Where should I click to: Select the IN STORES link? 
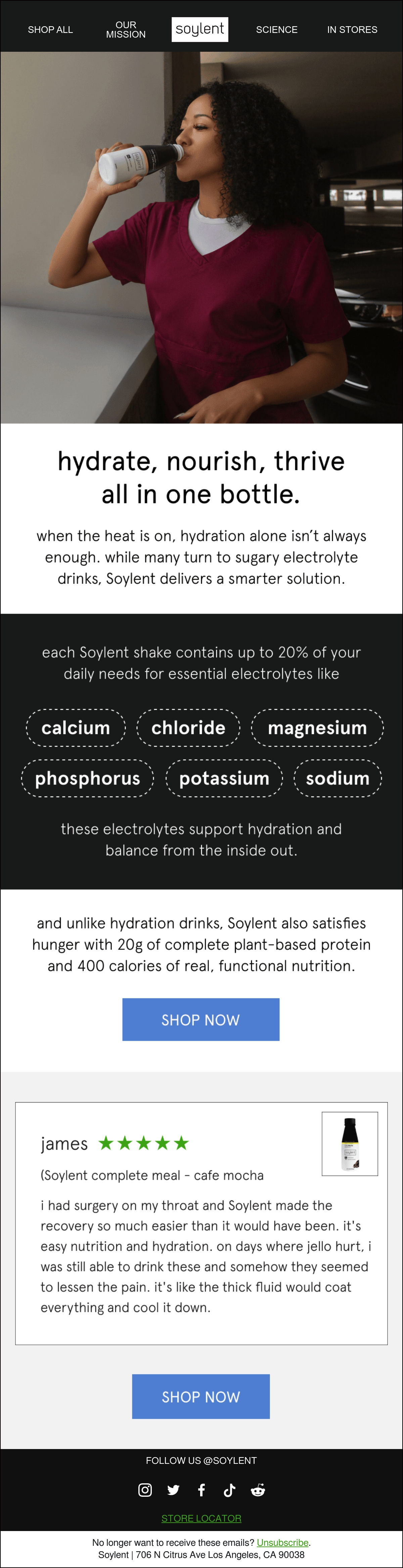[x=352, y=29]
